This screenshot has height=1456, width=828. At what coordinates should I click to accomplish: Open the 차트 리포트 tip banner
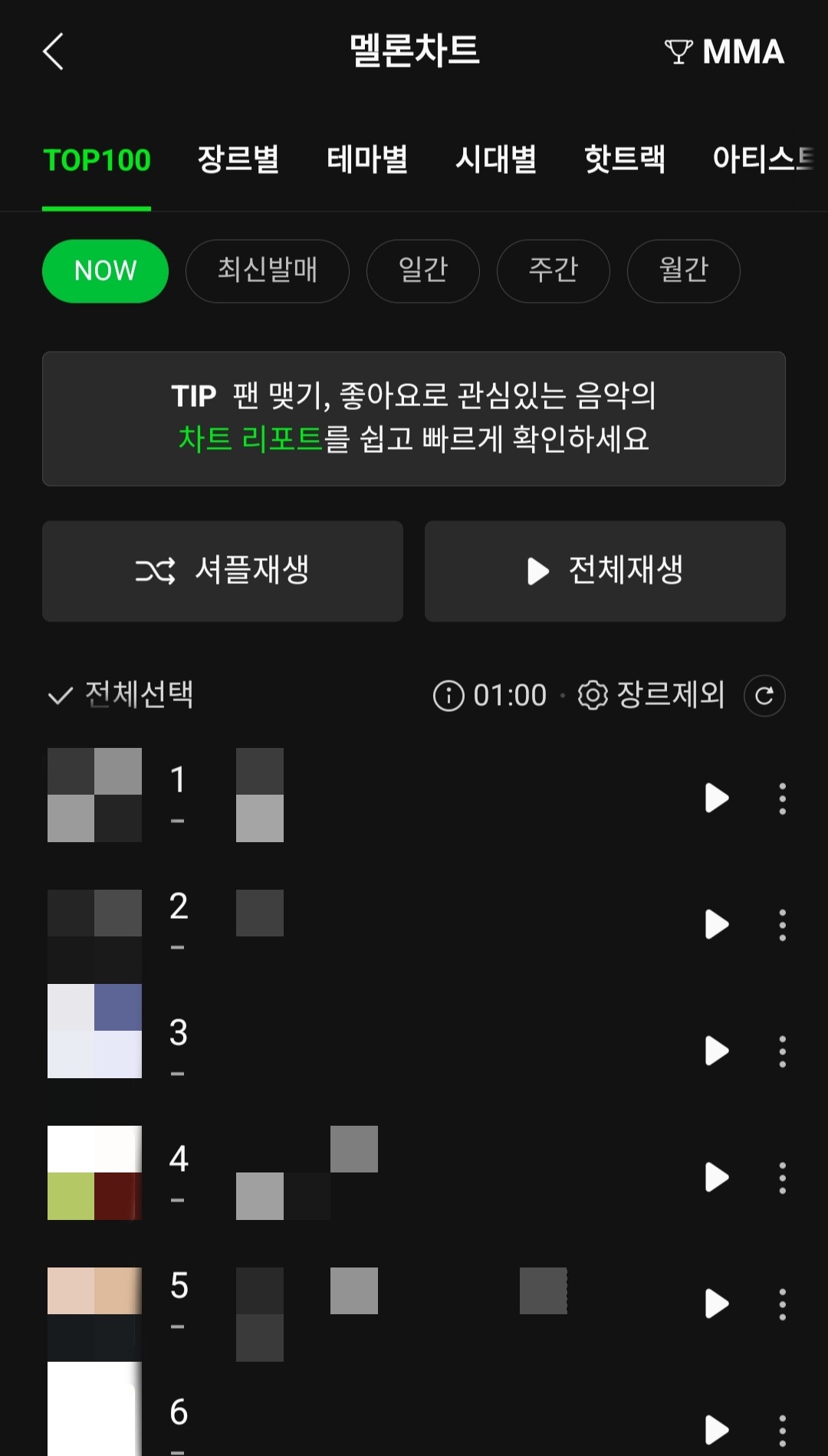pyautogui.click(x=413, y=418)
